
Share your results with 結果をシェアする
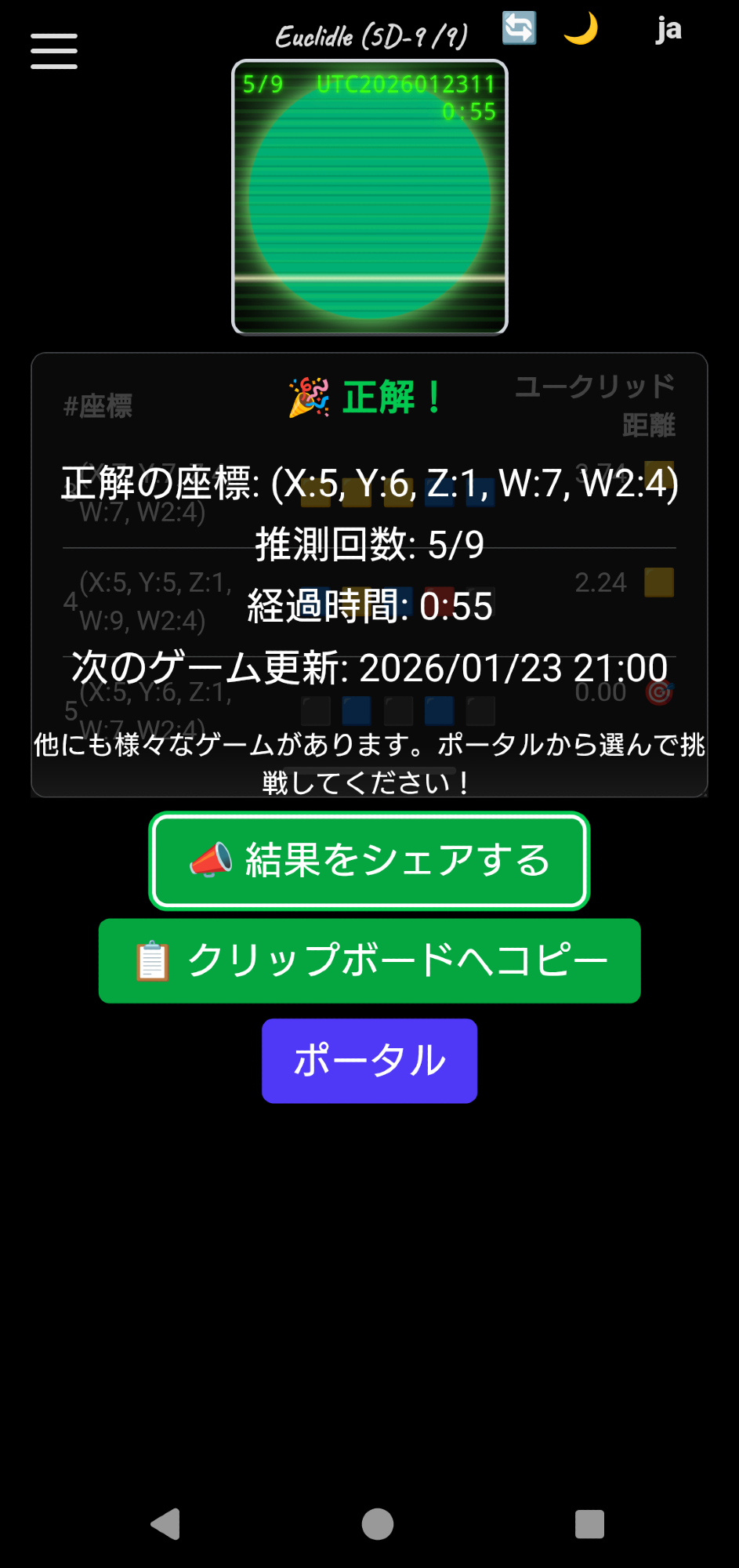pos(369,861)
